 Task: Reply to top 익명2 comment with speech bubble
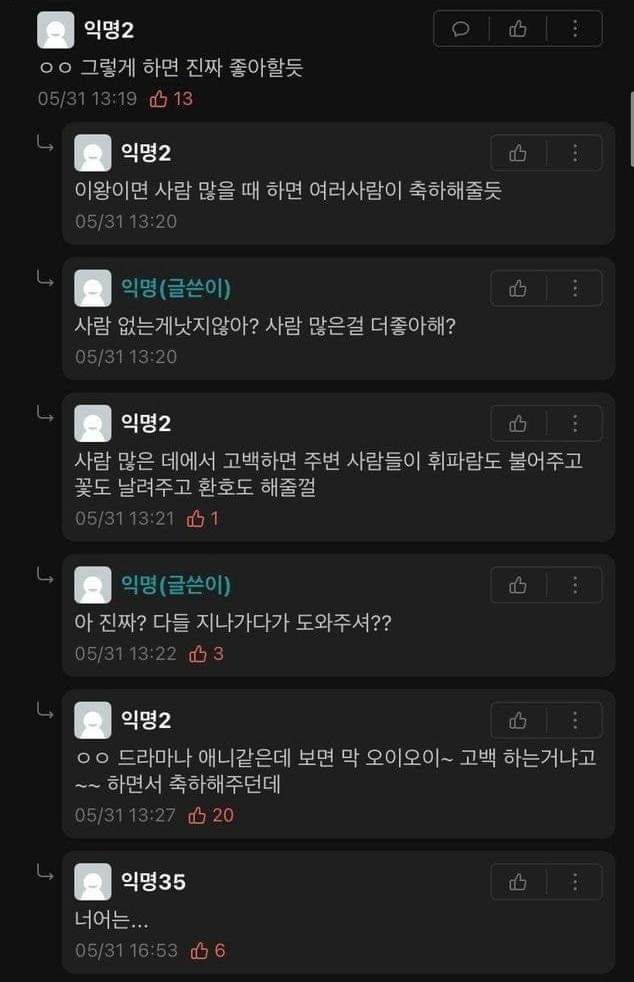click(x=461, y=29)
